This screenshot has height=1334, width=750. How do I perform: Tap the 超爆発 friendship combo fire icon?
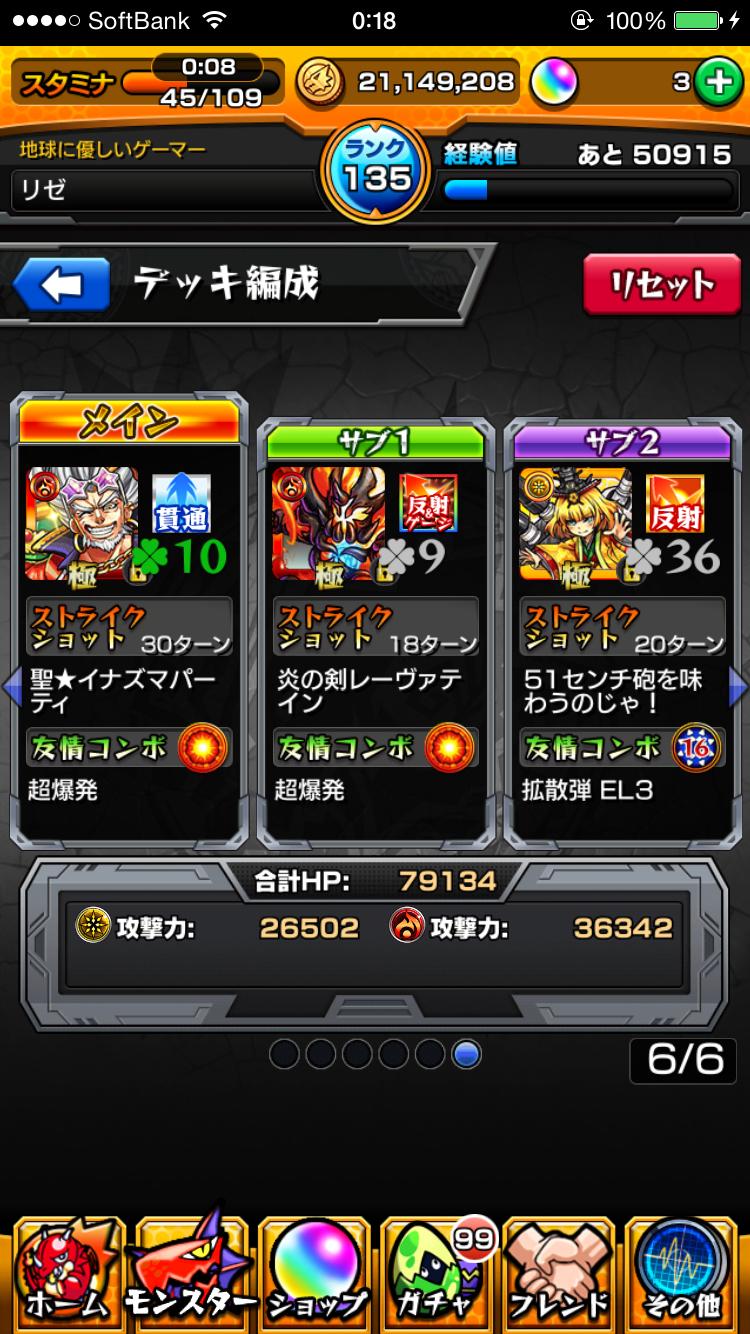pos(202,747)
